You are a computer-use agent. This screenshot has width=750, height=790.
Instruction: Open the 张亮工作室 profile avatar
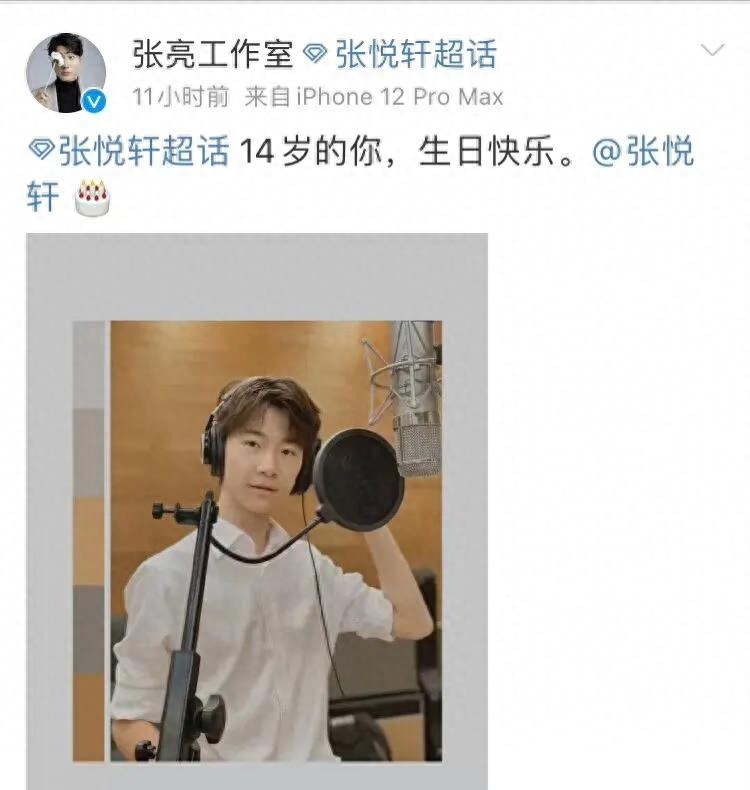[x=65, y=72]
